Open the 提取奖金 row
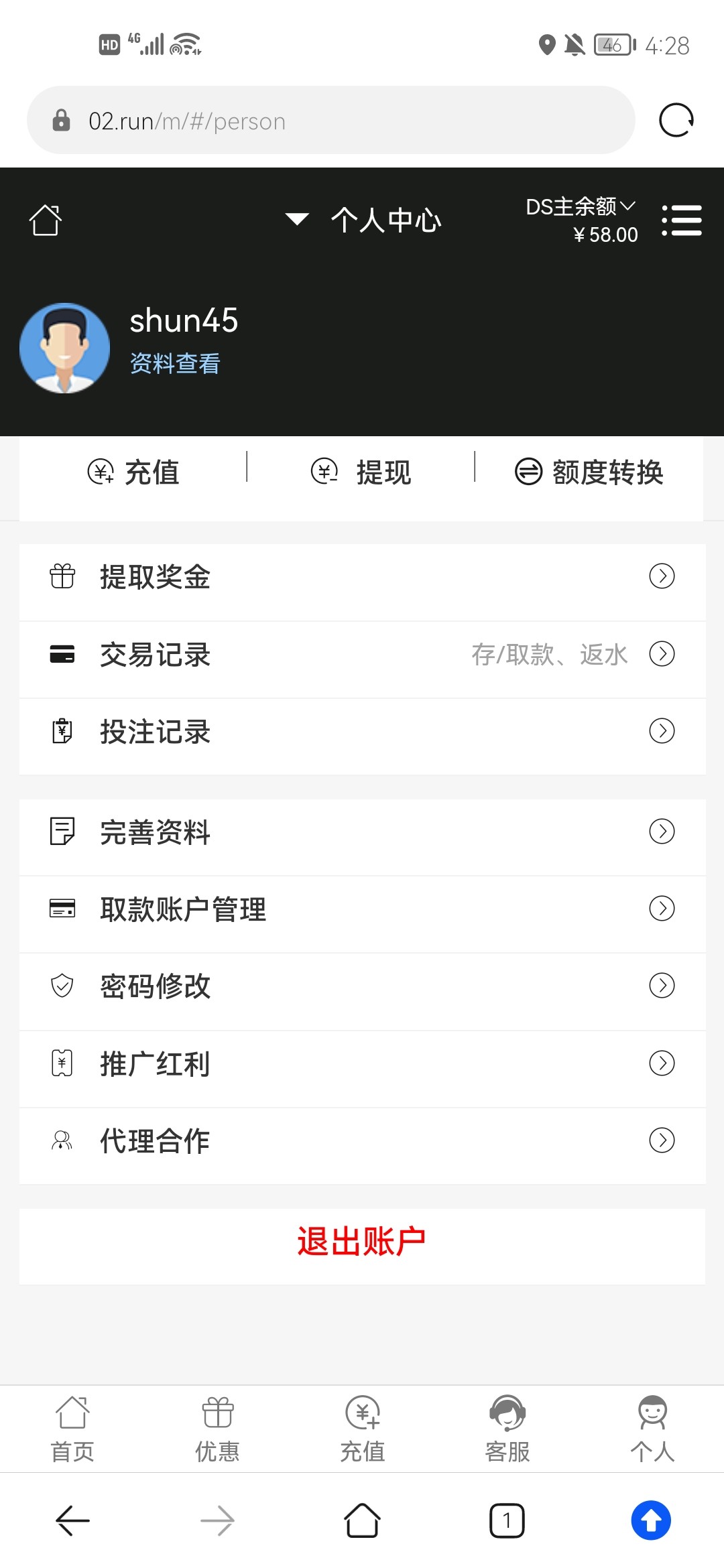 [x=362, y=576]
